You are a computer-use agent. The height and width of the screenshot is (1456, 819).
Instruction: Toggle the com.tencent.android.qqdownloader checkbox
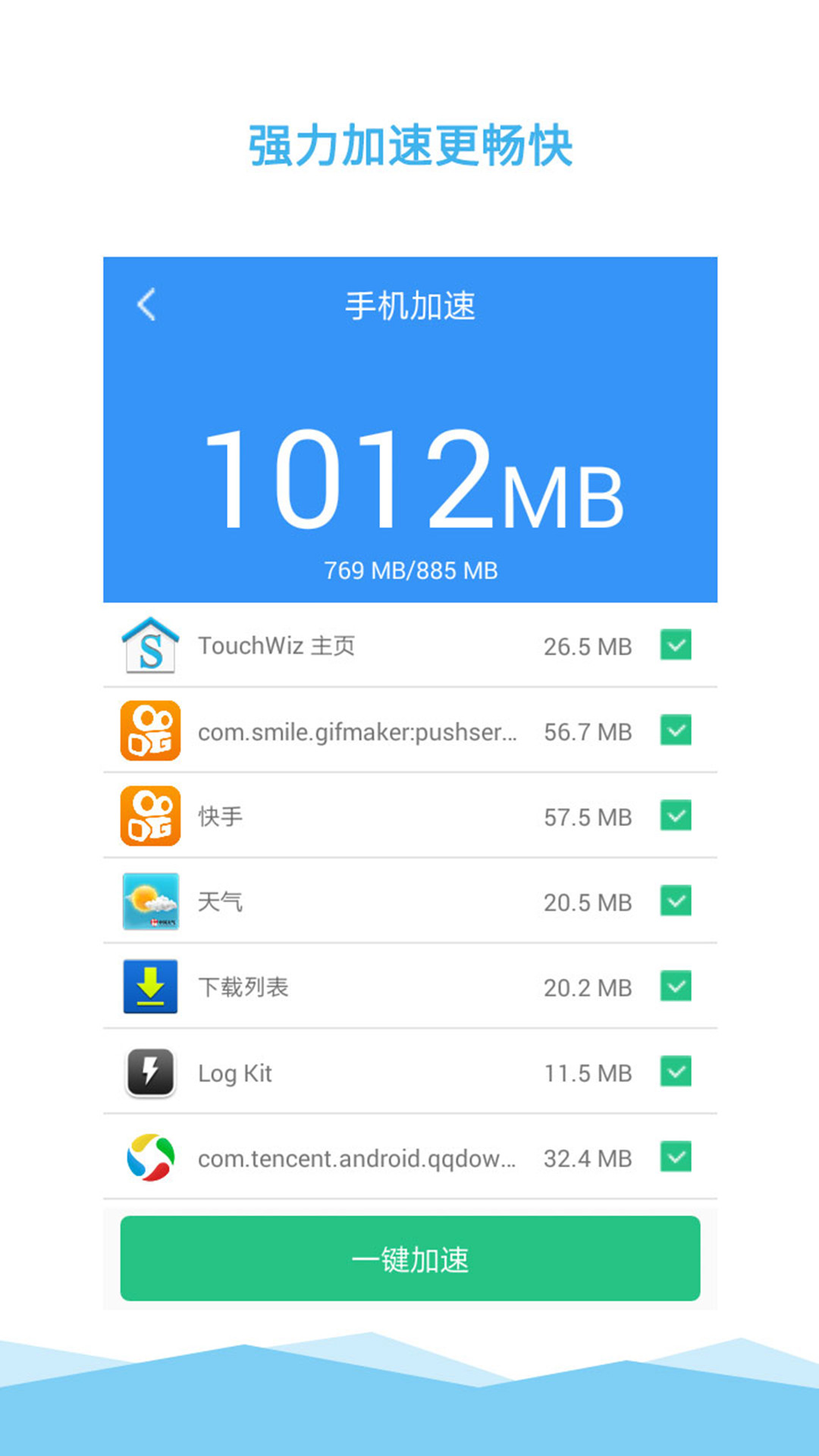[677, 1158]
